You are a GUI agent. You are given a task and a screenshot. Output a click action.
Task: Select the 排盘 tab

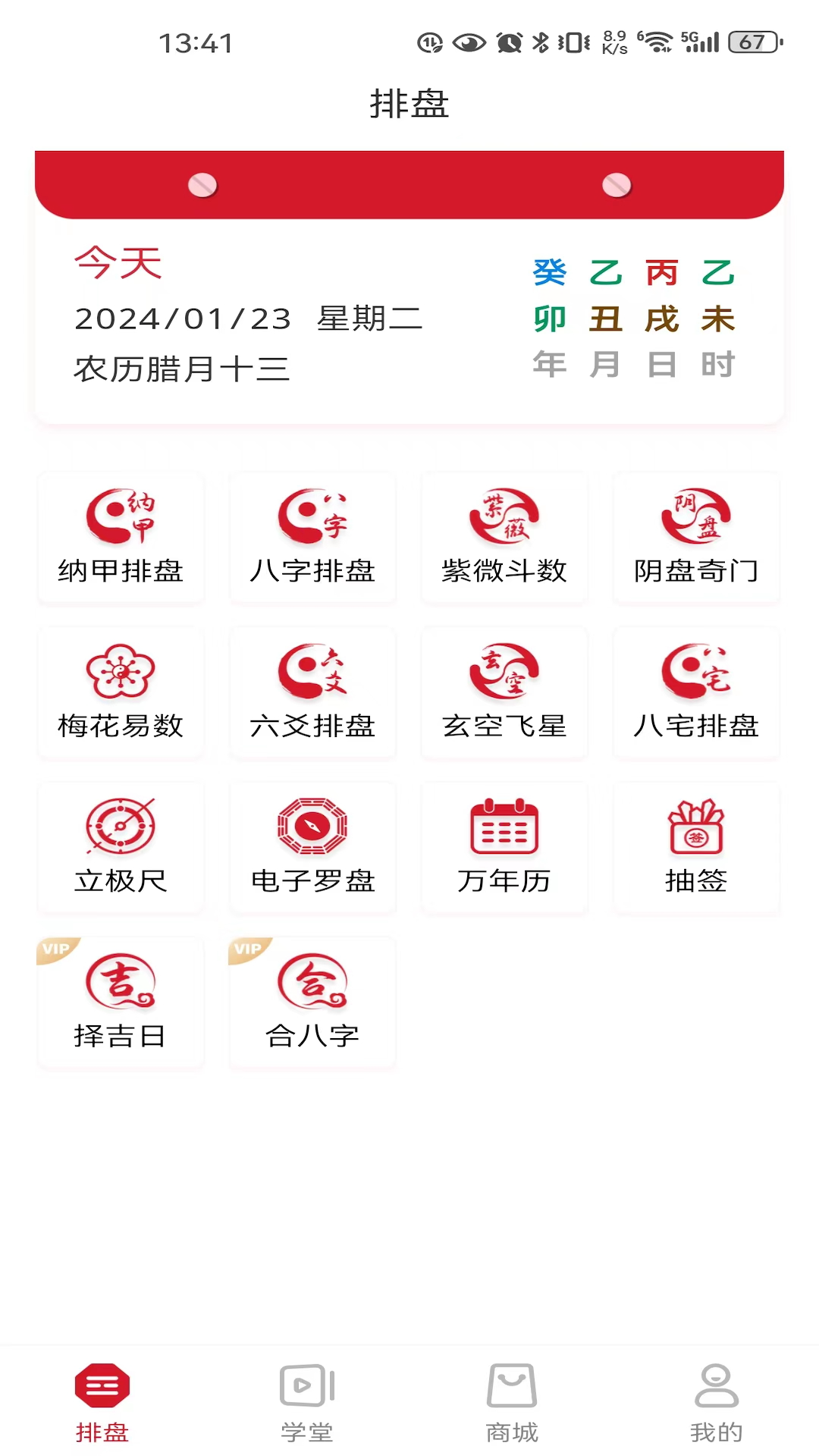point(102,1401)
